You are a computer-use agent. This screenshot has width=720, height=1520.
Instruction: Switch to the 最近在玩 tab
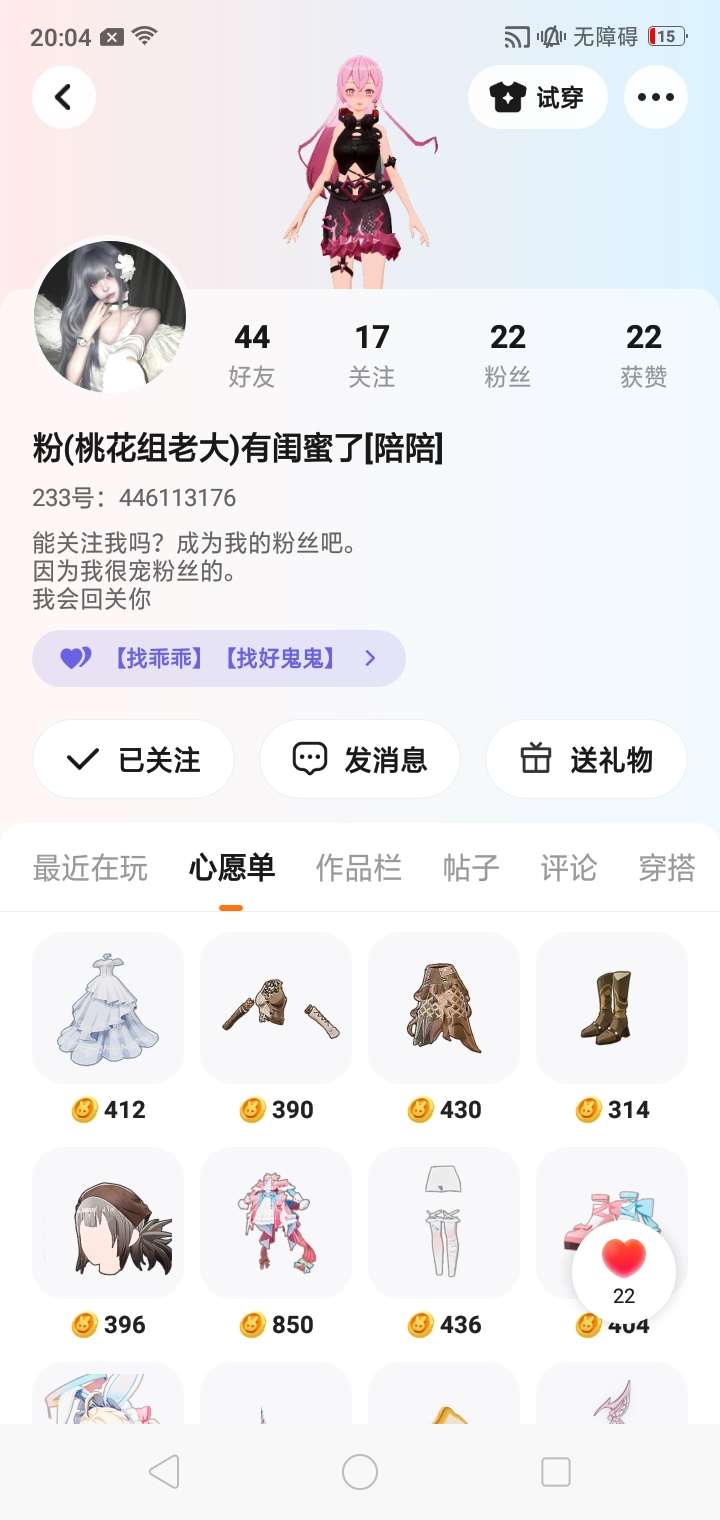point(90,868)
